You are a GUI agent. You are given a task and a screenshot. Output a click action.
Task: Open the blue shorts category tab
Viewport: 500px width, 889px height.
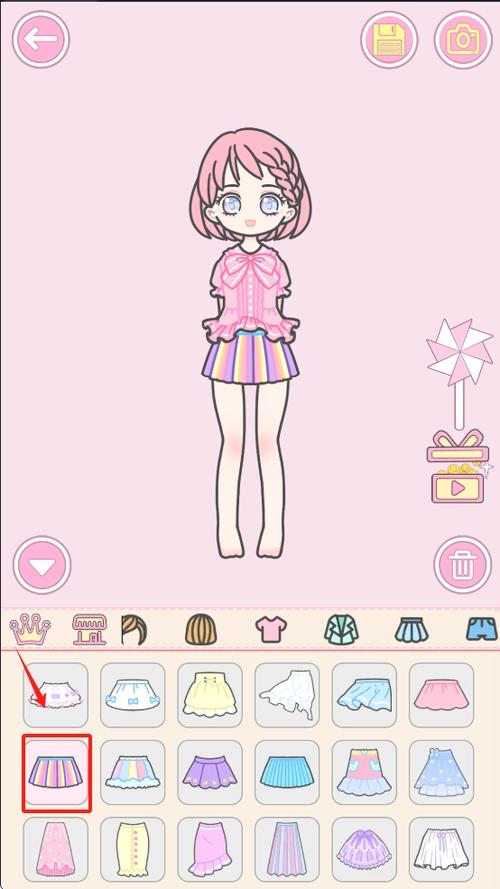[x=482, y=630]
